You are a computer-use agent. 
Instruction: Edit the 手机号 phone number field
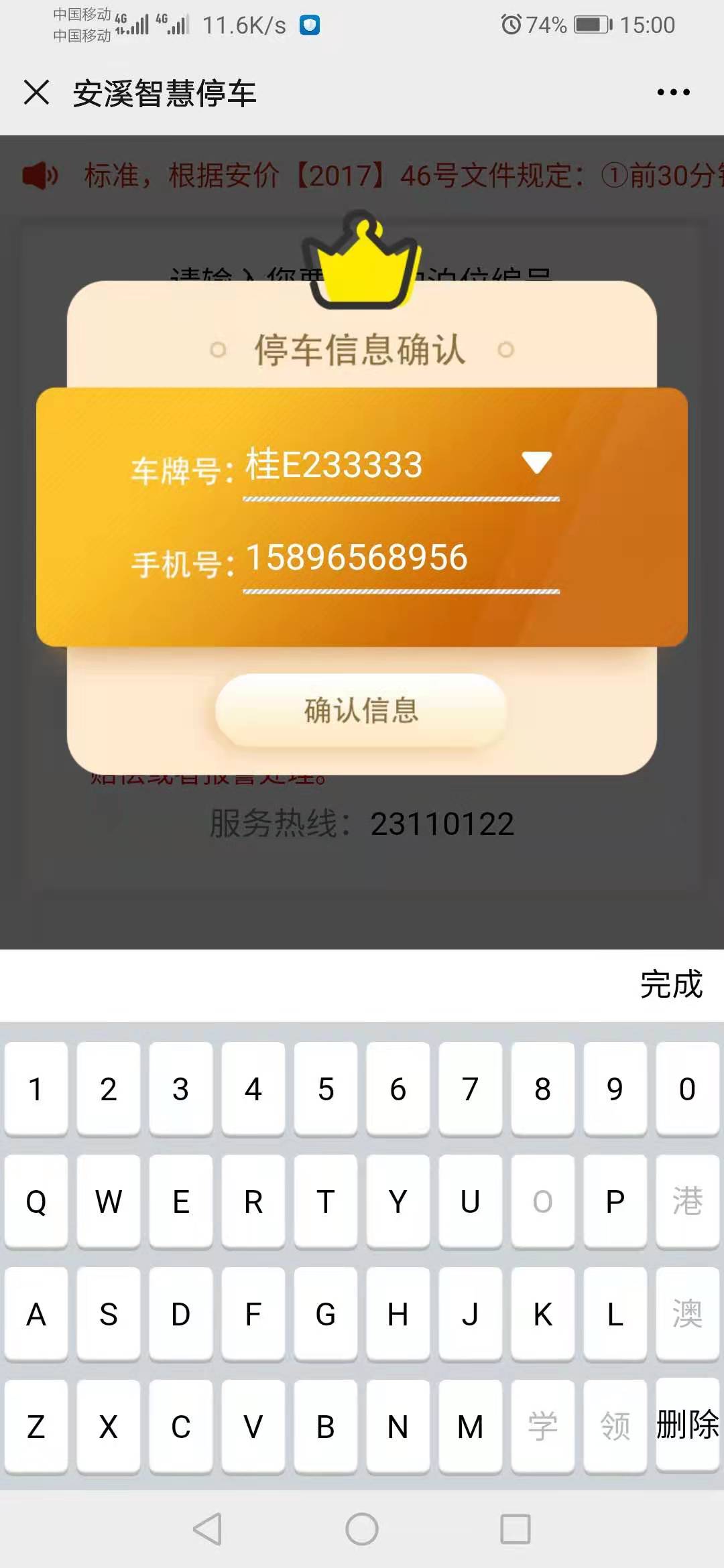[400, 558]
